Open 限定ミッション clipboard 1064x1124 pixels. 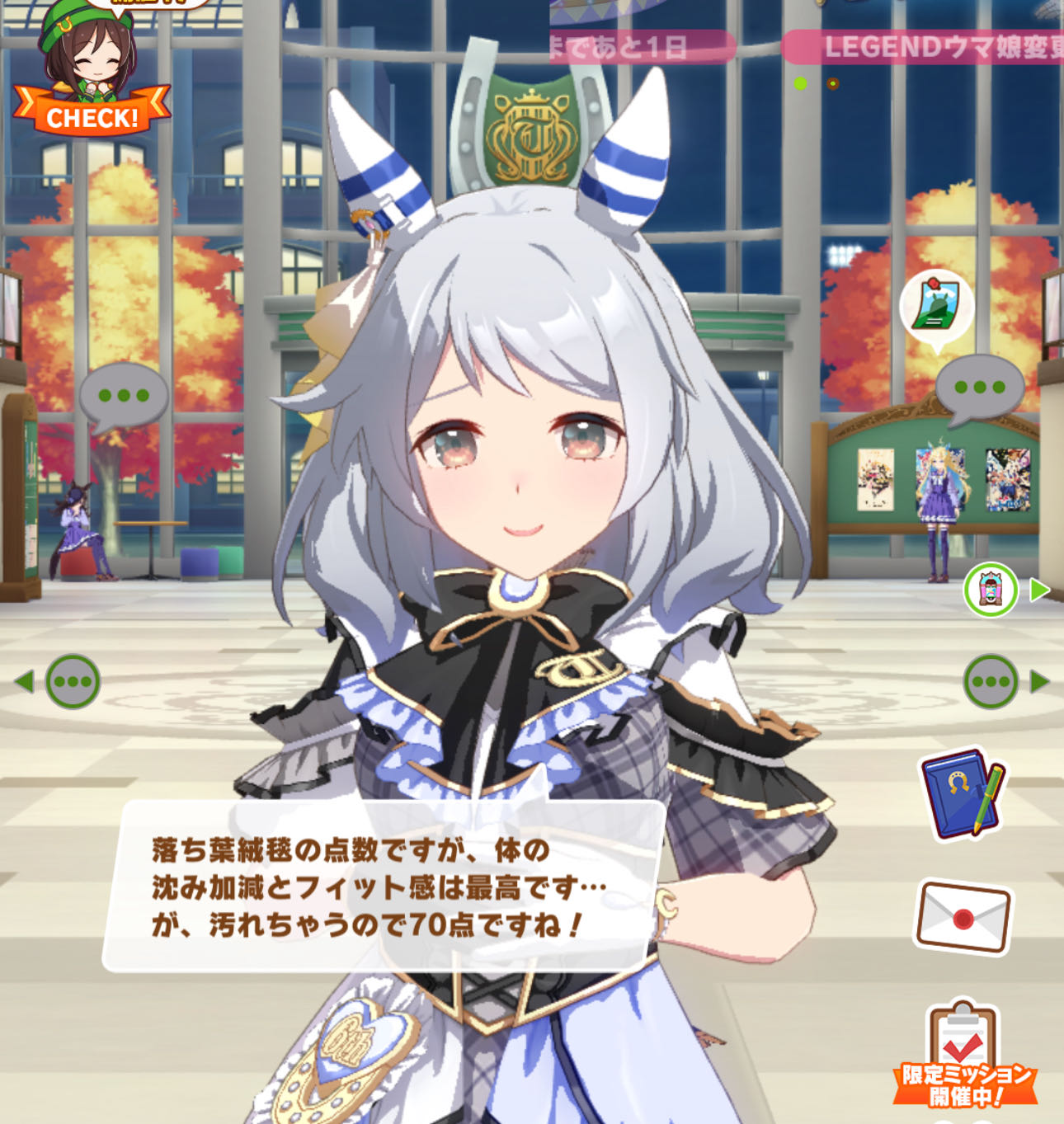(x=963, y=1056)
